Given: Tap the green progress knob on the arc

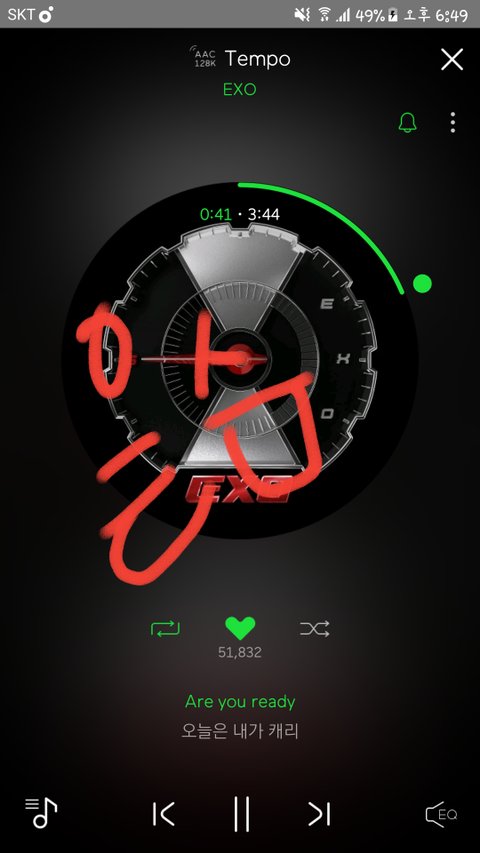Looking at the screenshot, I should pos(422,283).
